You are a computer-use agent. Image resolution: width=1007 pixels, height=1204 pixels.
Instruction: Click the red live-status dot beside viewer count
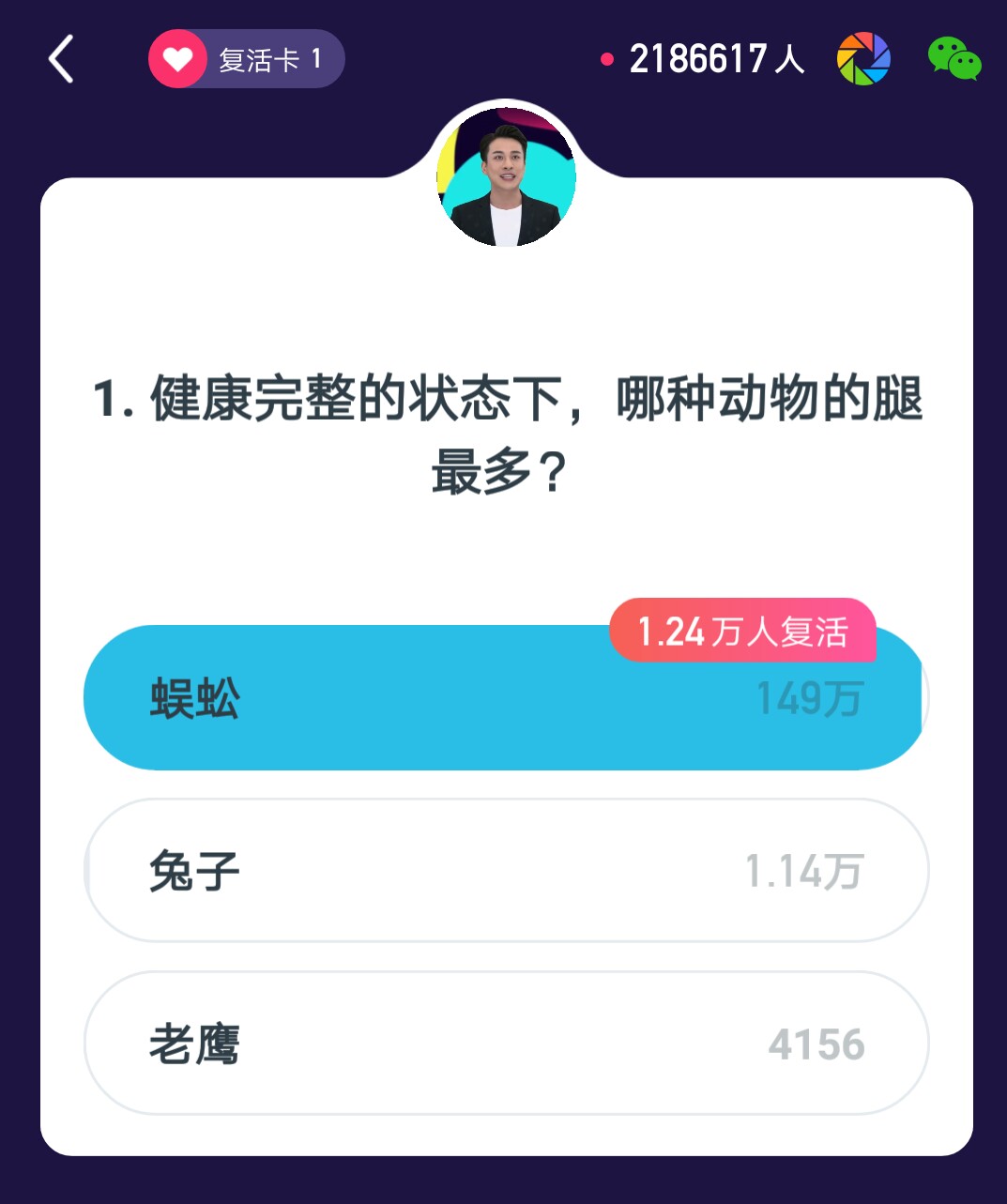coord(606,58)
